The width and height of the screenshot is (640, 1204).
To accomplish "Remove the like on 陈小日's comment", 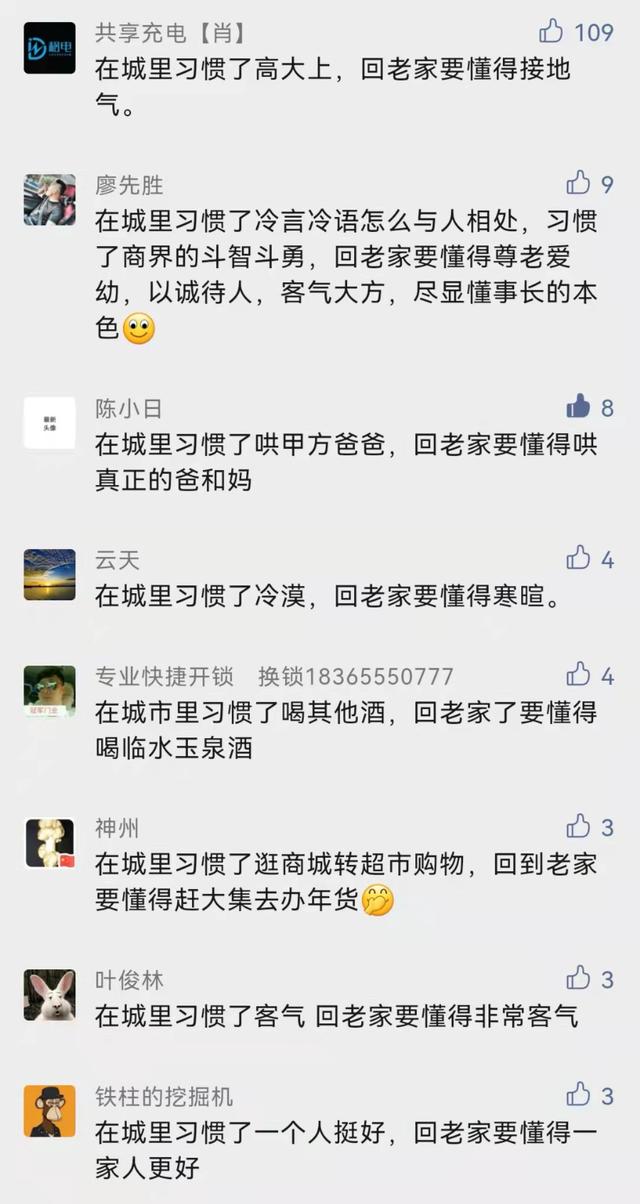I will pyautogui.click(x=579, y=407).
